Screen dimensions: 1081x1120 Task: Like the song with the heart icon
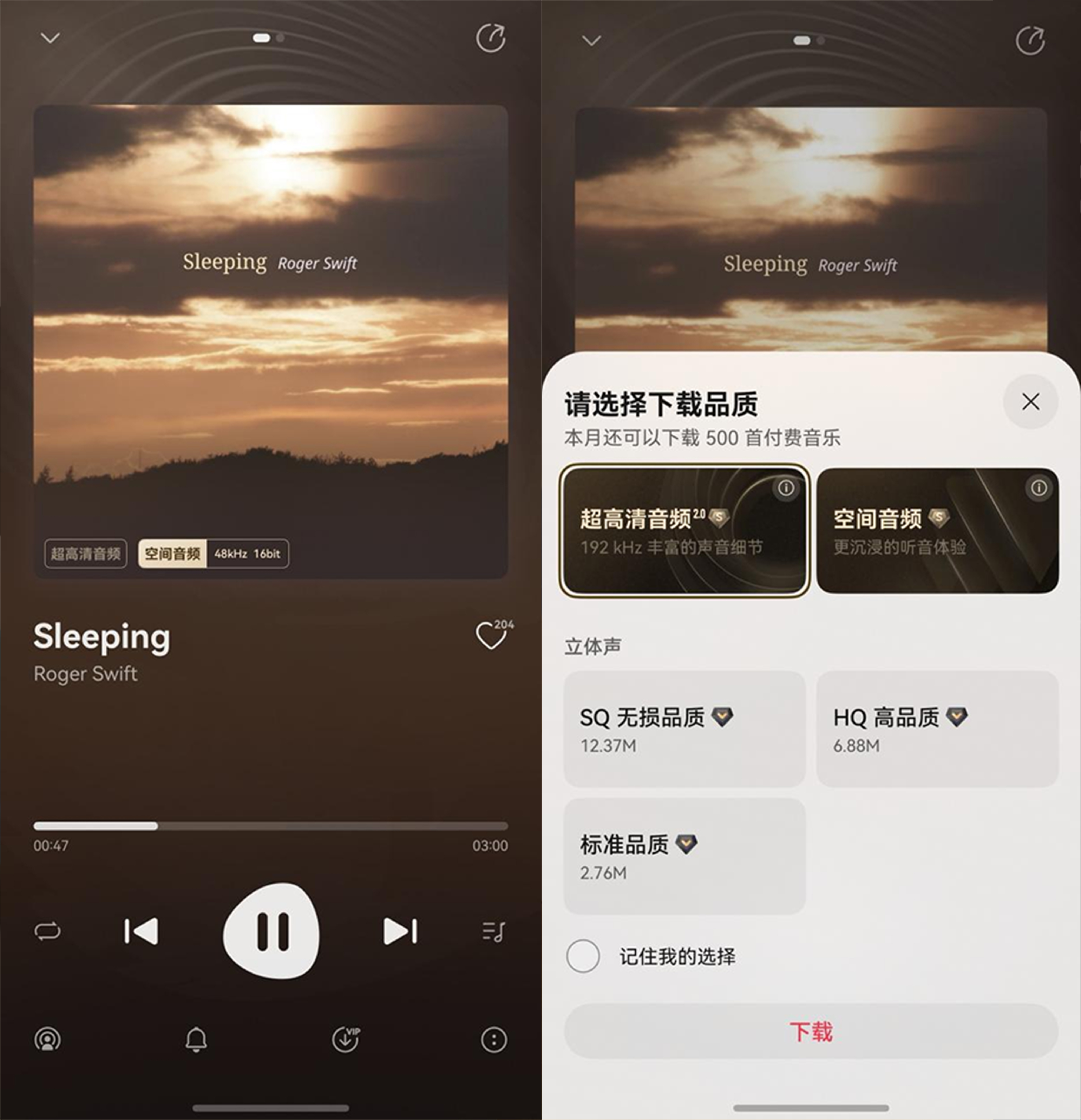tap(491, 635)
